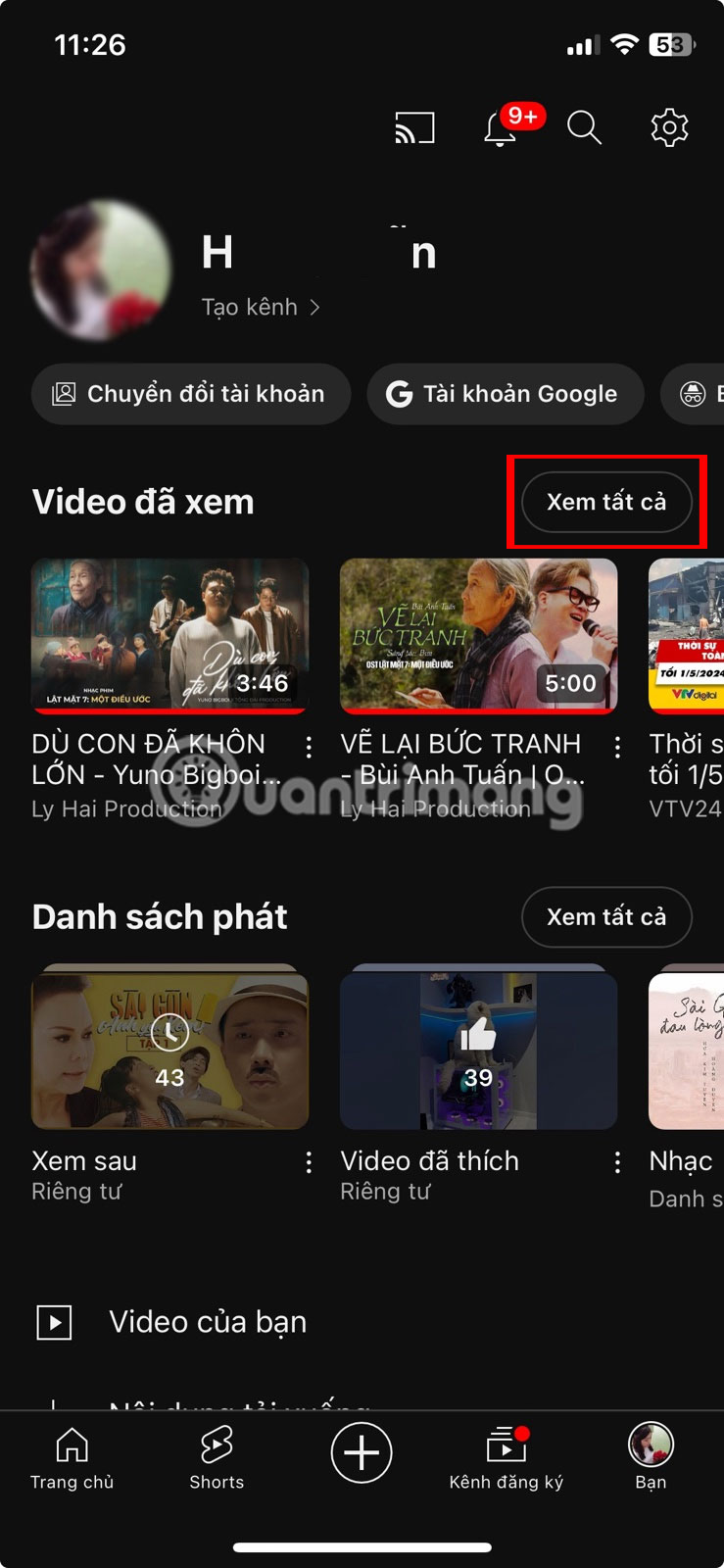Open options for VẼ LẠI BỨC TRANH
This screenshot has height=1568, width=724.
[617, 748]
